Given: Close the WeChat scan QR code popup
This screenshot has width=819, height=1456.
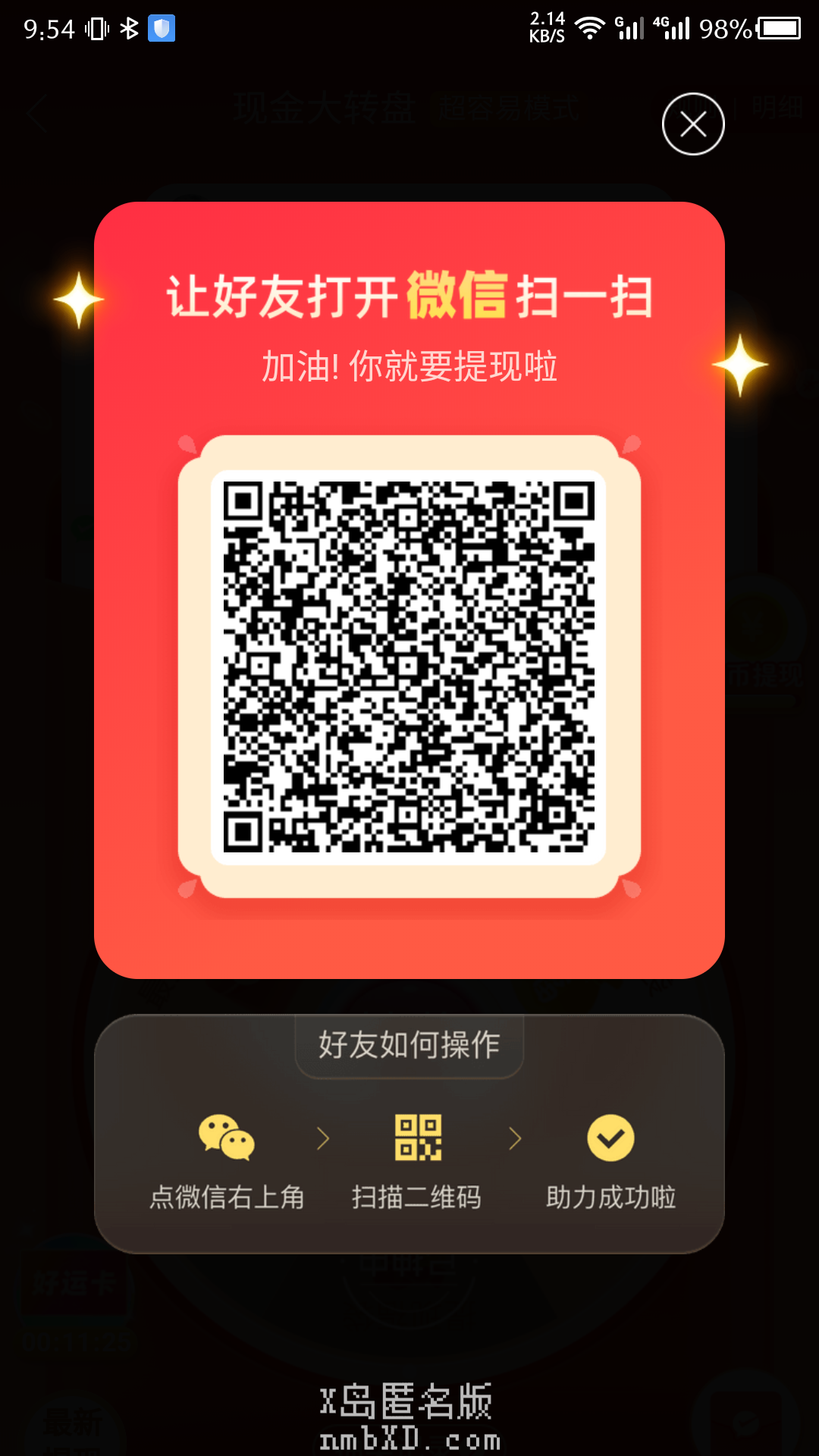Looking at the screenshot, I should (693, 124).
